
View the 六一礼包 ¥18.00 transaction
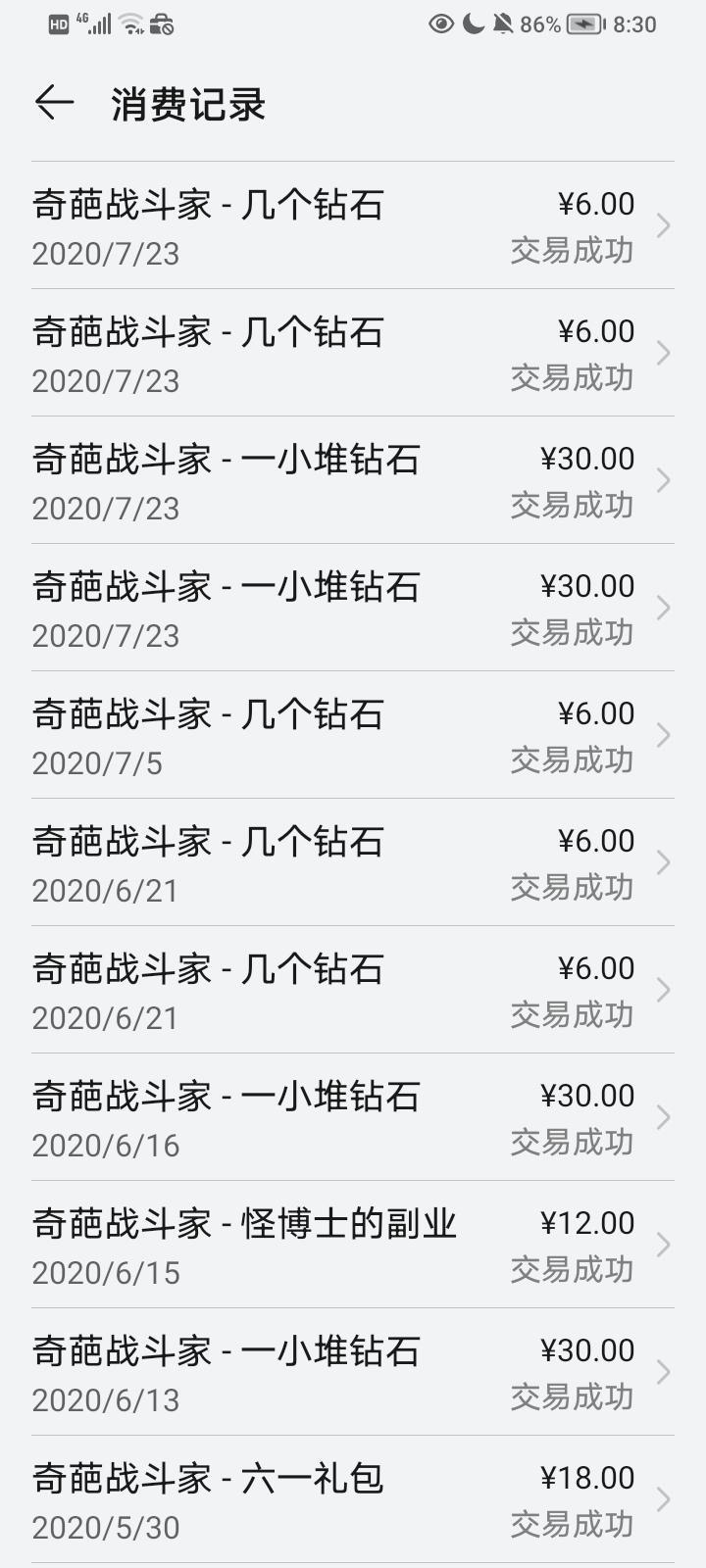coord(353,1499)
